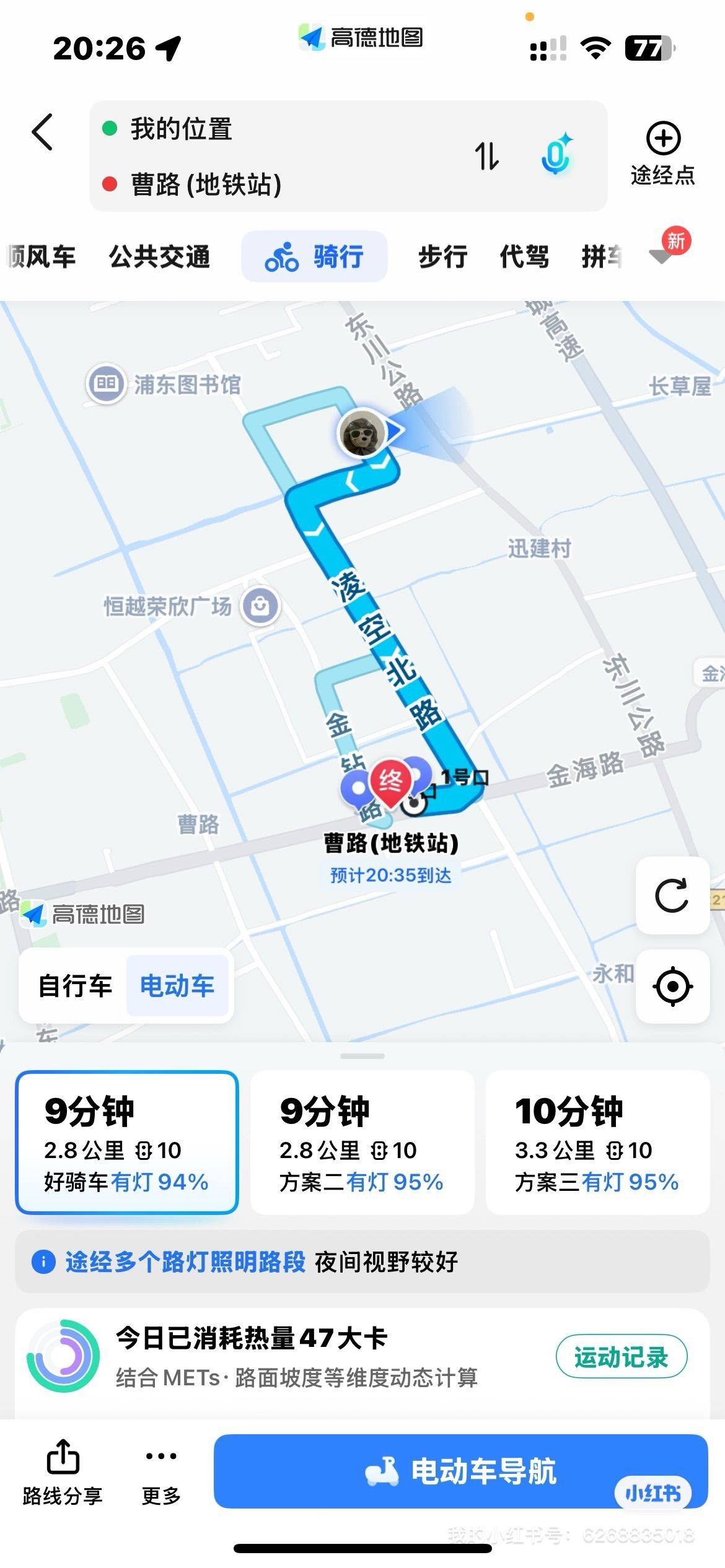
Task: Activate the voice input microphone
Action: 556,154
